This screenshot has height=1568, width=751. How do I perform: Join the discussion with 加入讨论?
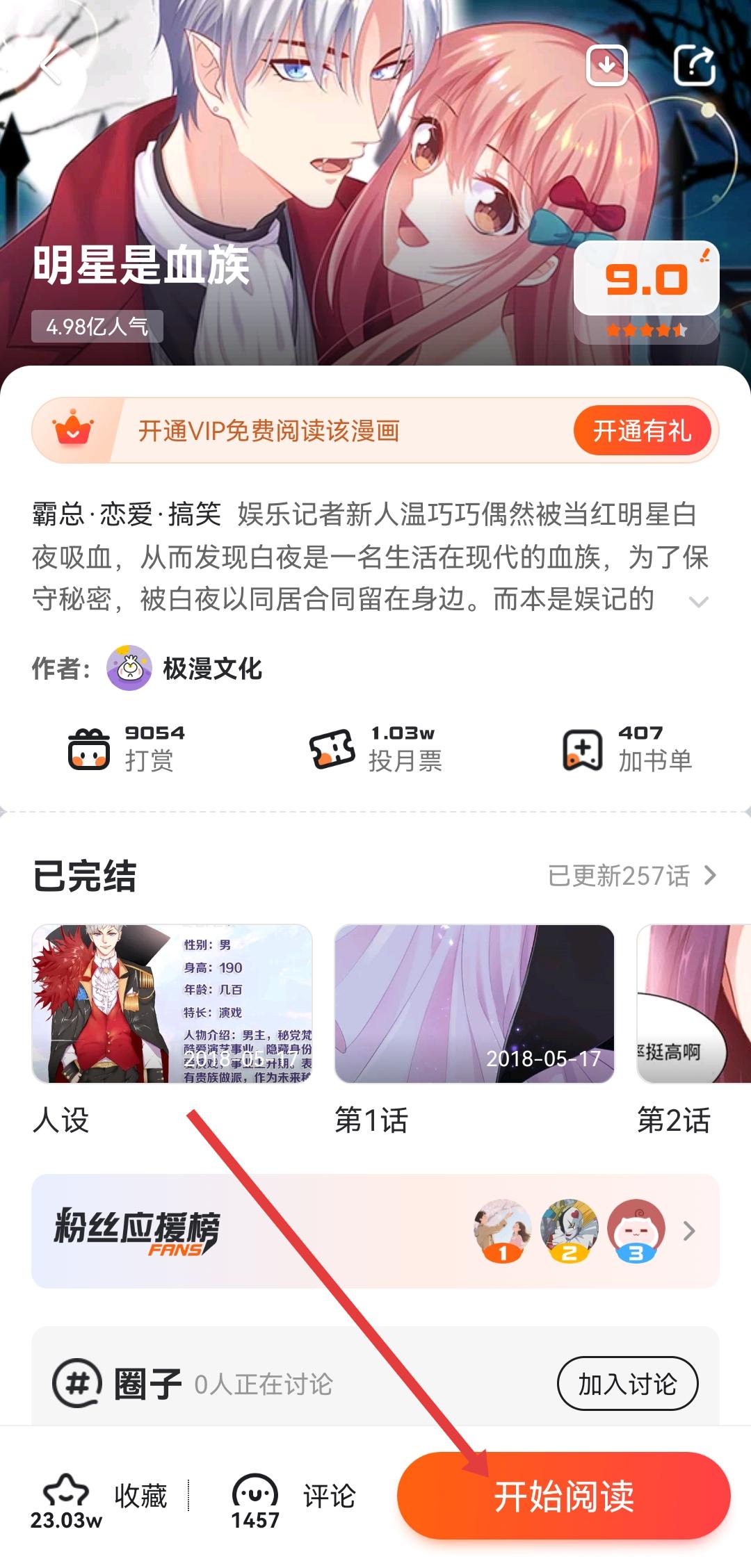627,1384
